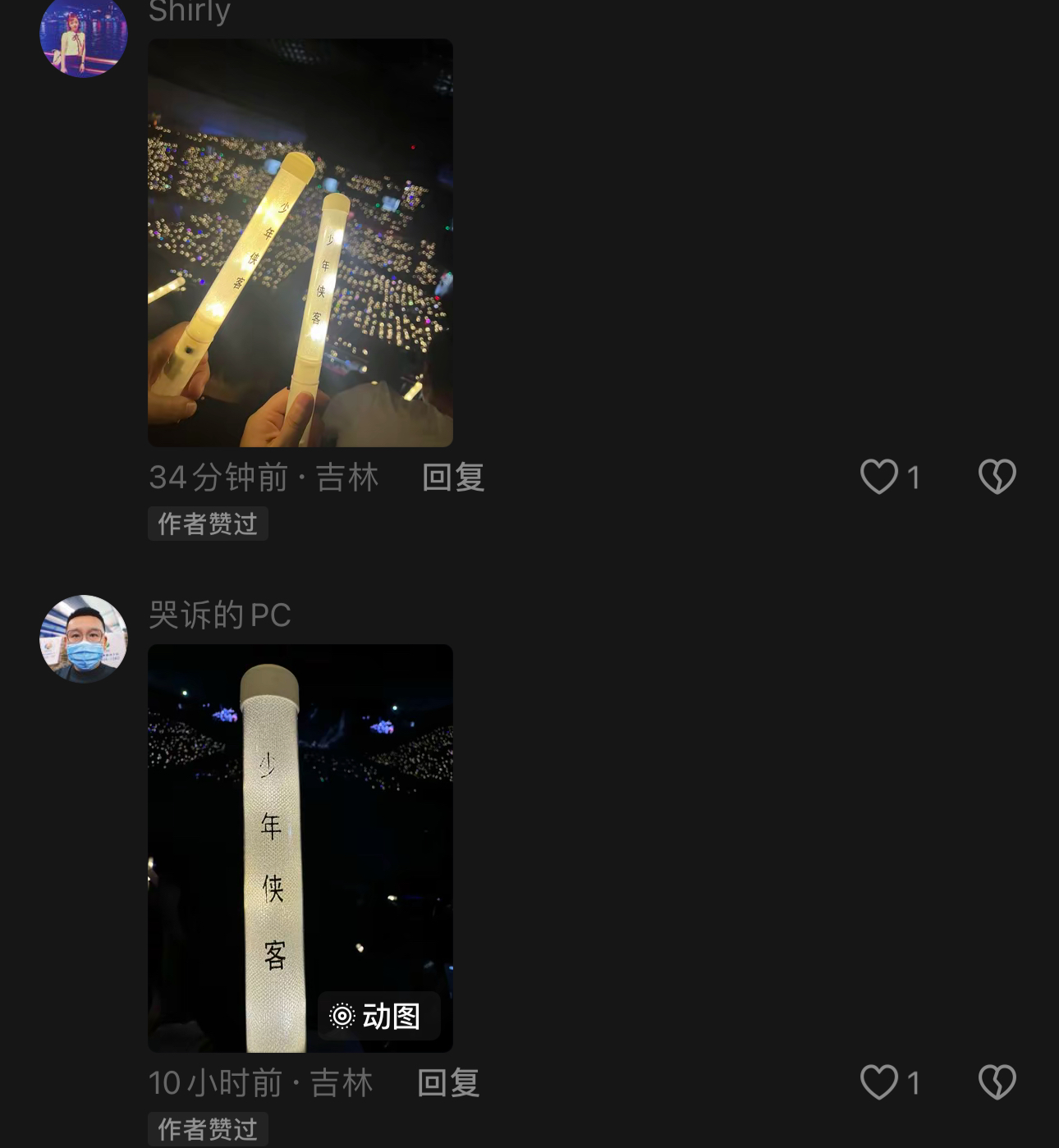
Task: Like 哭诉的PC's comment
Action: click(879, 1082)
